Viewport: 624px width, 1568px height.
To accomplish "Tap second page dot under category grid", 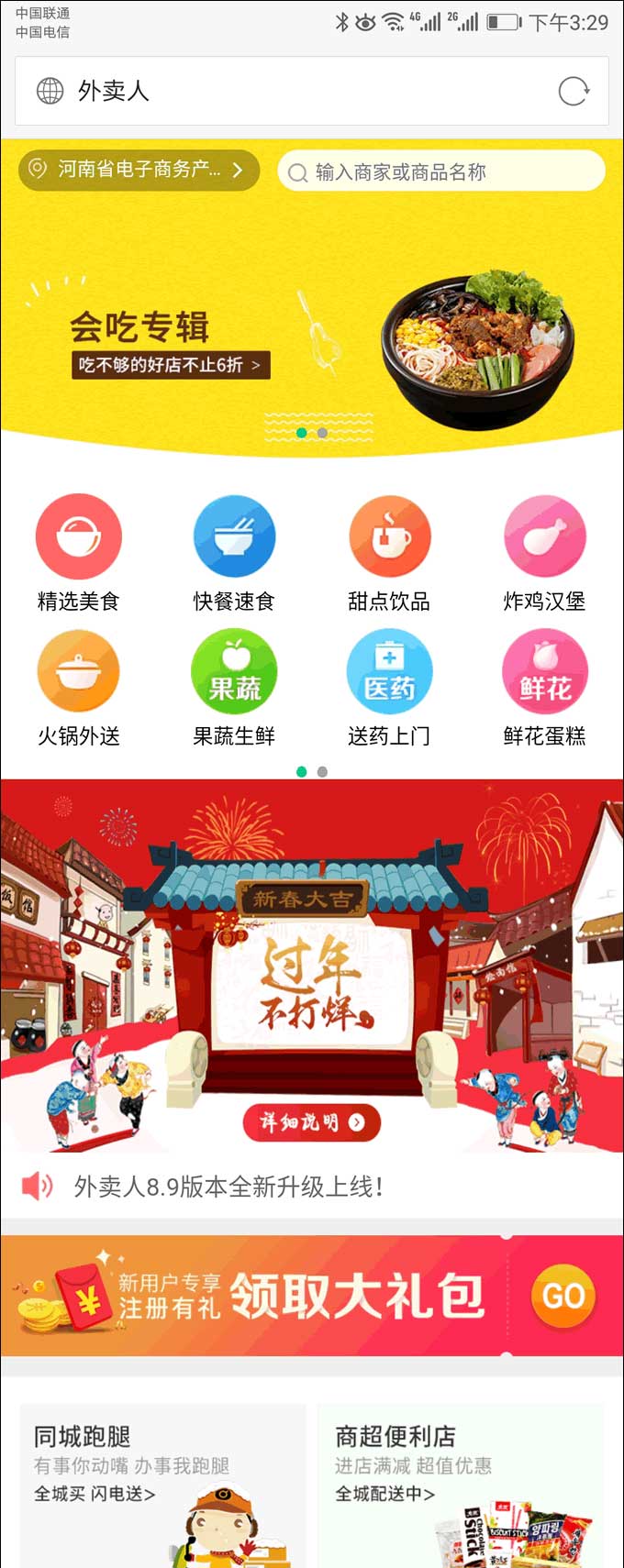I will (x=322, y=772).
